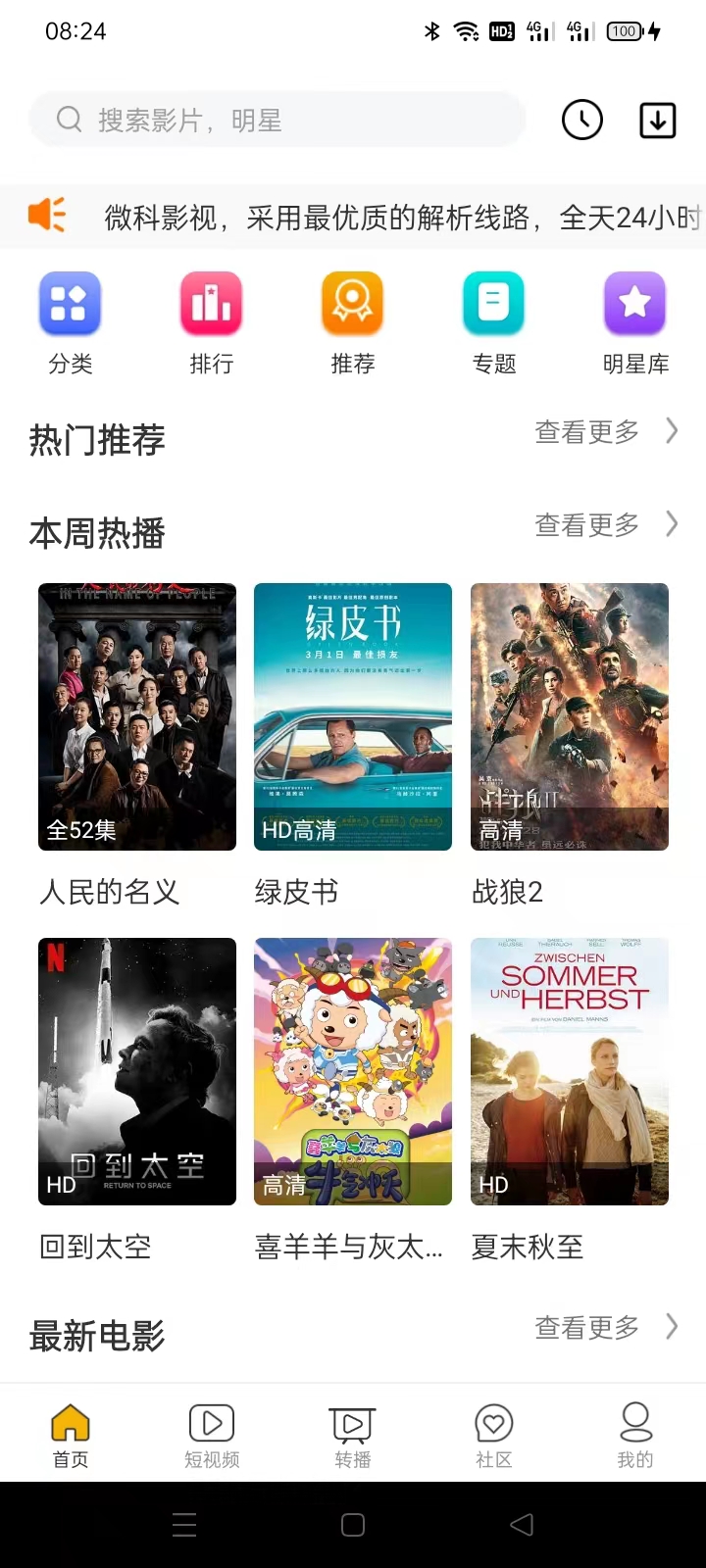
Task: Expand 最新电影 with the chevron arrow
Action: [671, 1327]
